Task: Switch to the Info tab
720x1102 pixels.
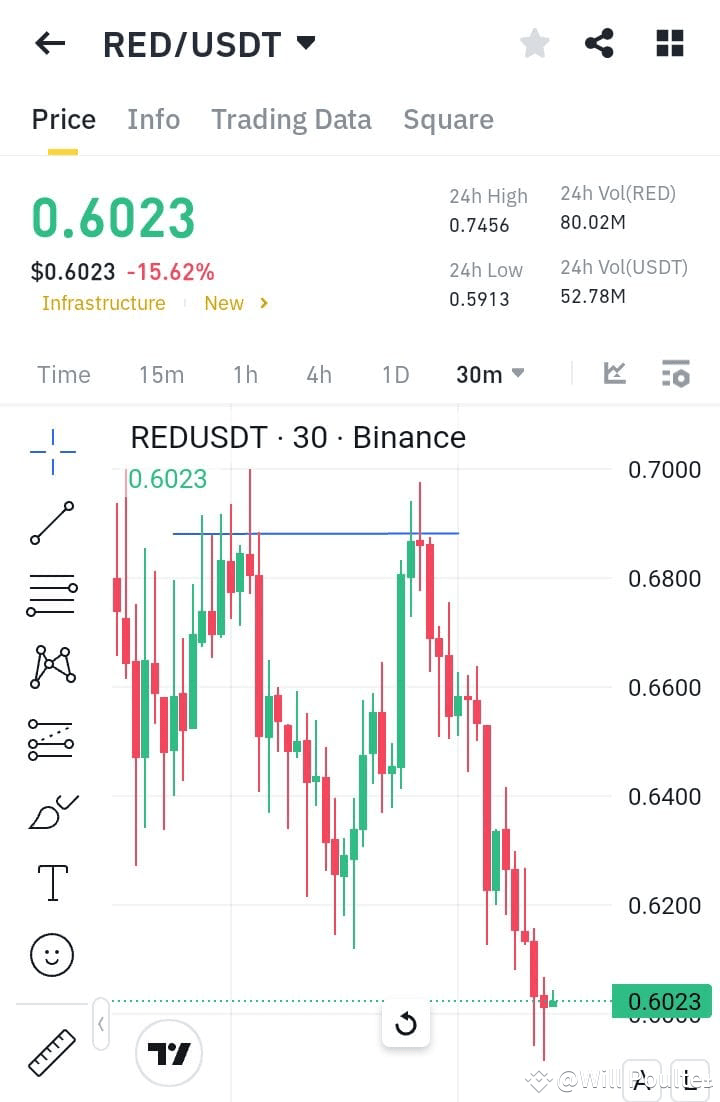Action: click(x=153, y=119)
